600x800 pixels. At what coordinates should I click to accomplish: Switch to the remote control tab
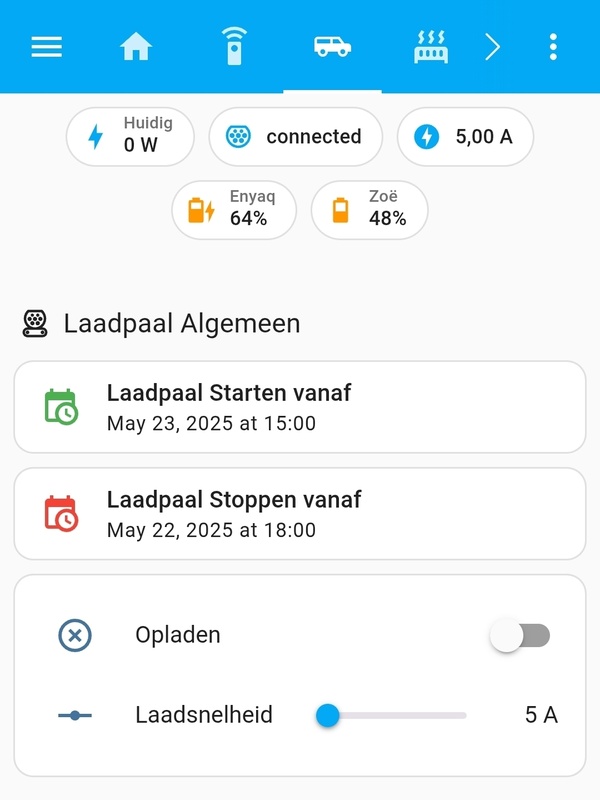click(233, 47)
